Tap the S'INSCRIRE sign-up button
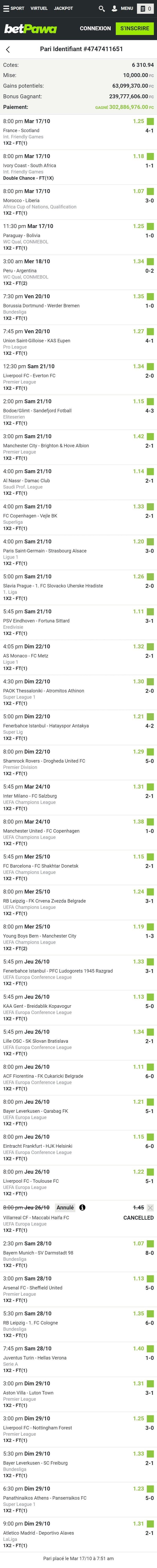Screen dimensions: 157x1568 [x=134, y=29]
